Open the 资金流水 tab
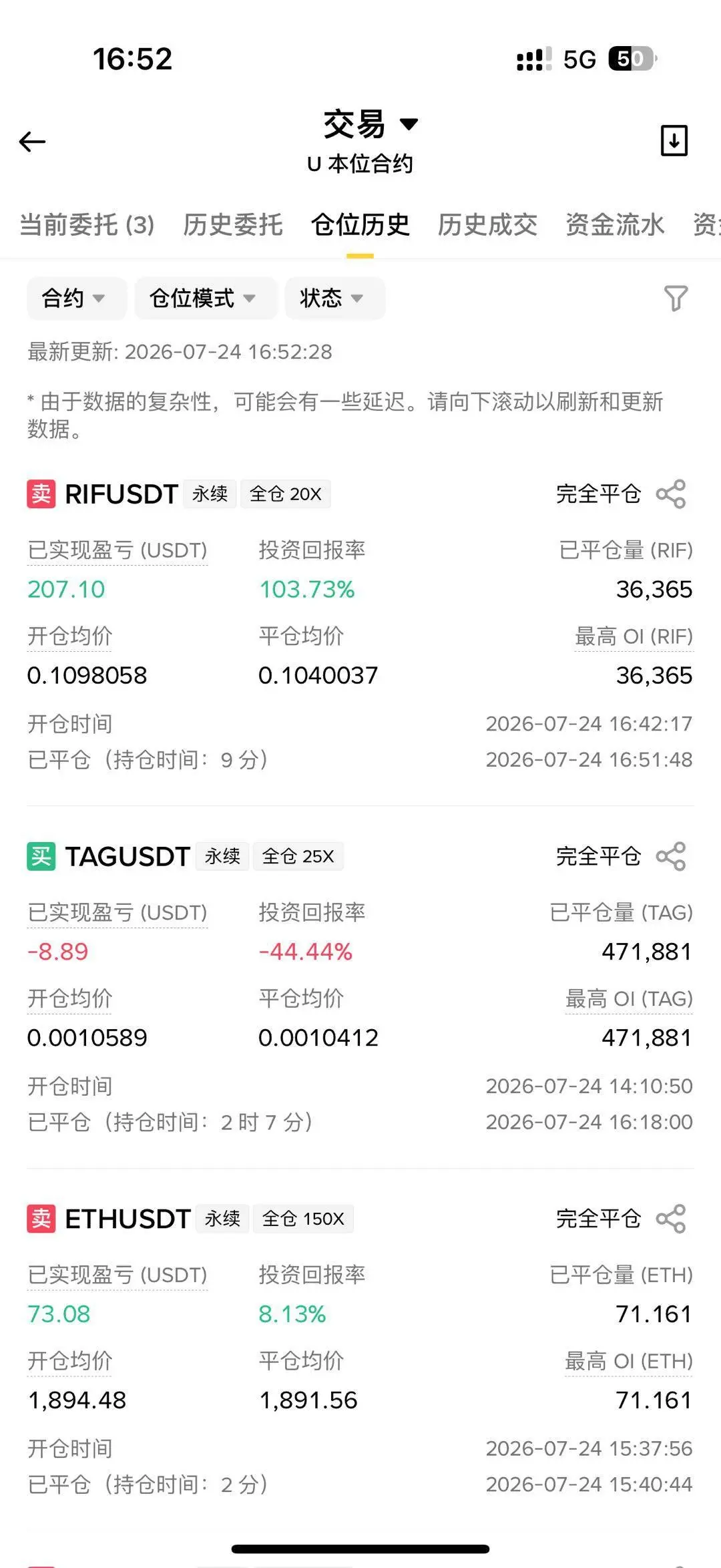 pyautogui.click(x=615, y=225)
